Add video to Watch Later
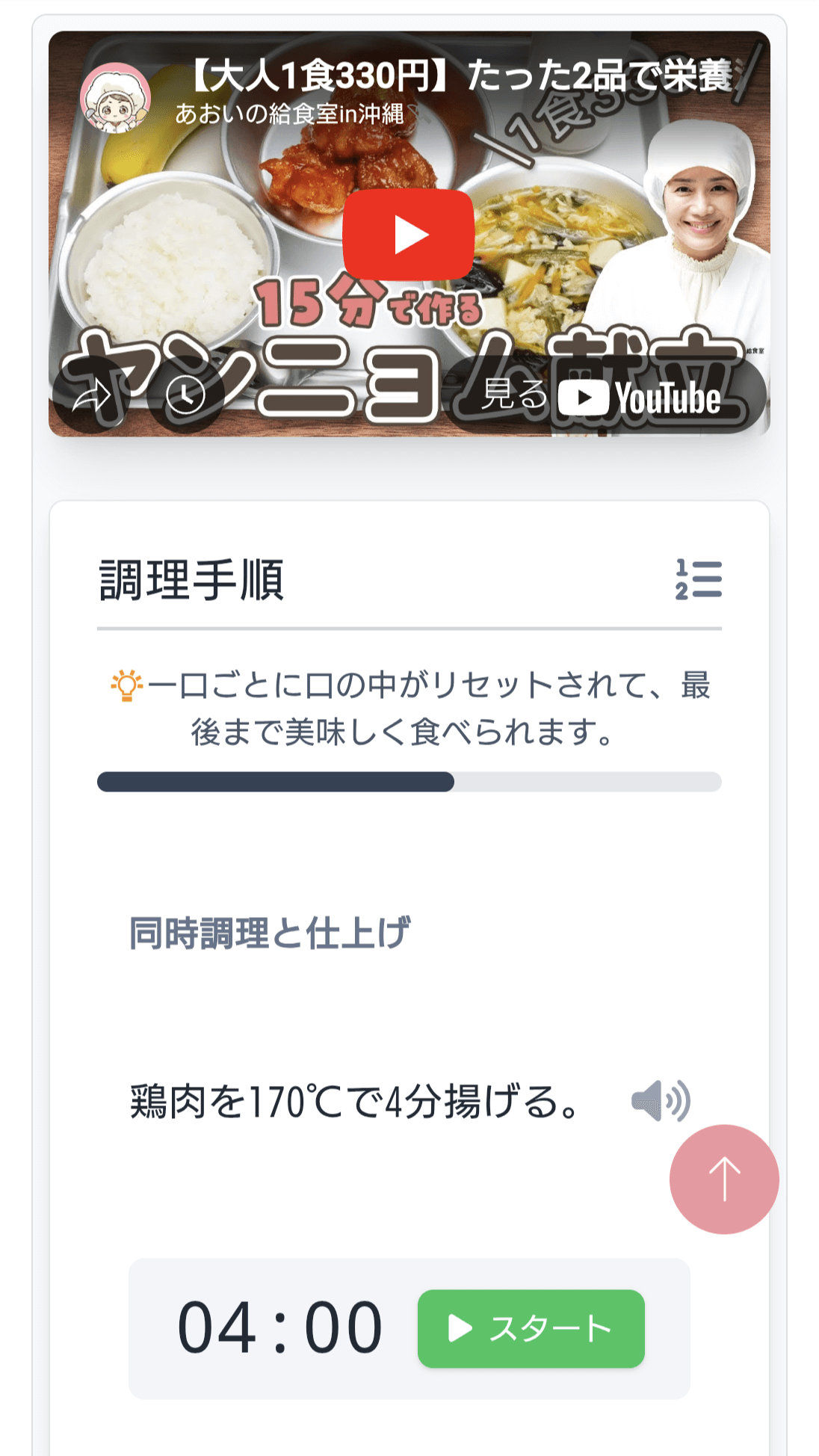This screenshot has height=1456, width=819. (185, 395)
